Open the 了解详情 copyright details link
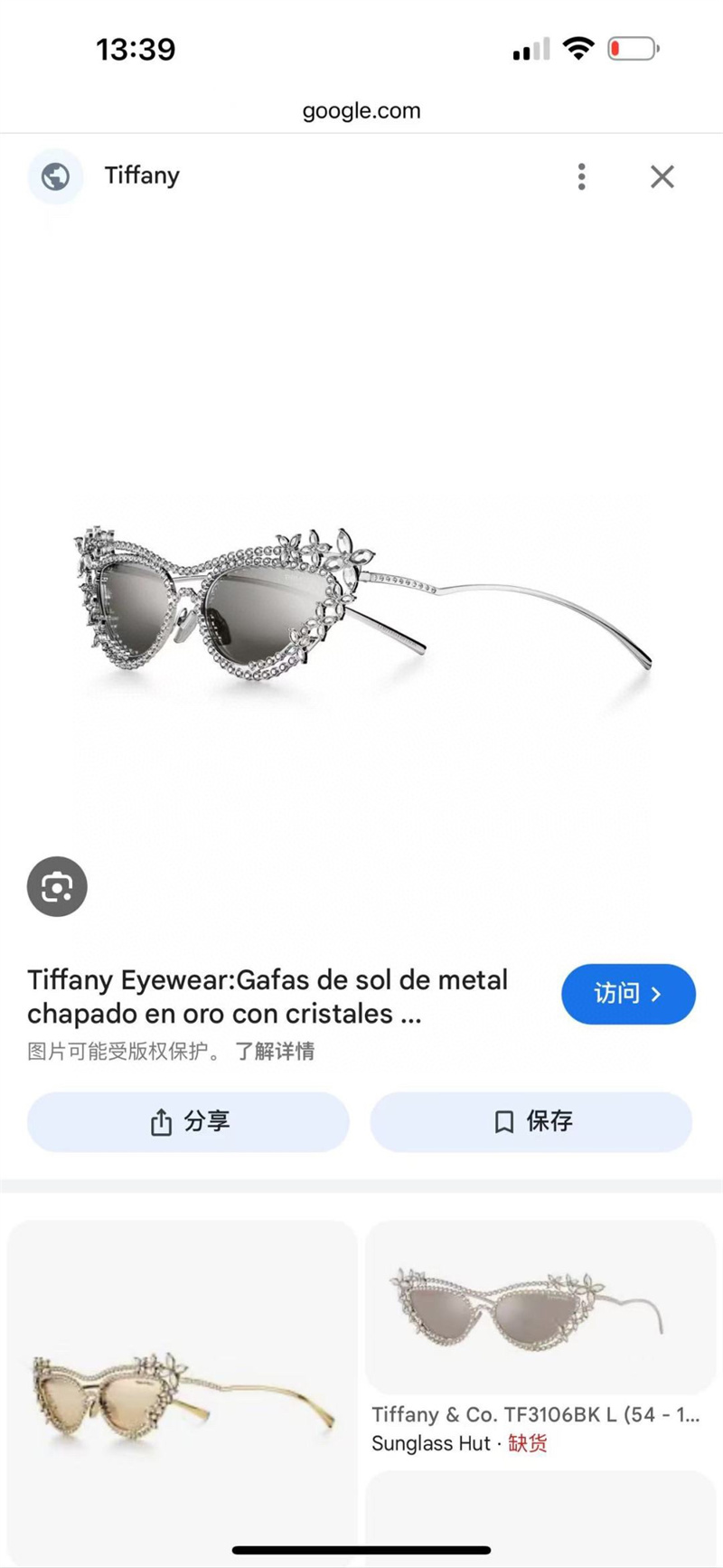The width and height of the screenshot is (723, 1568). (x=275, y=1051)
